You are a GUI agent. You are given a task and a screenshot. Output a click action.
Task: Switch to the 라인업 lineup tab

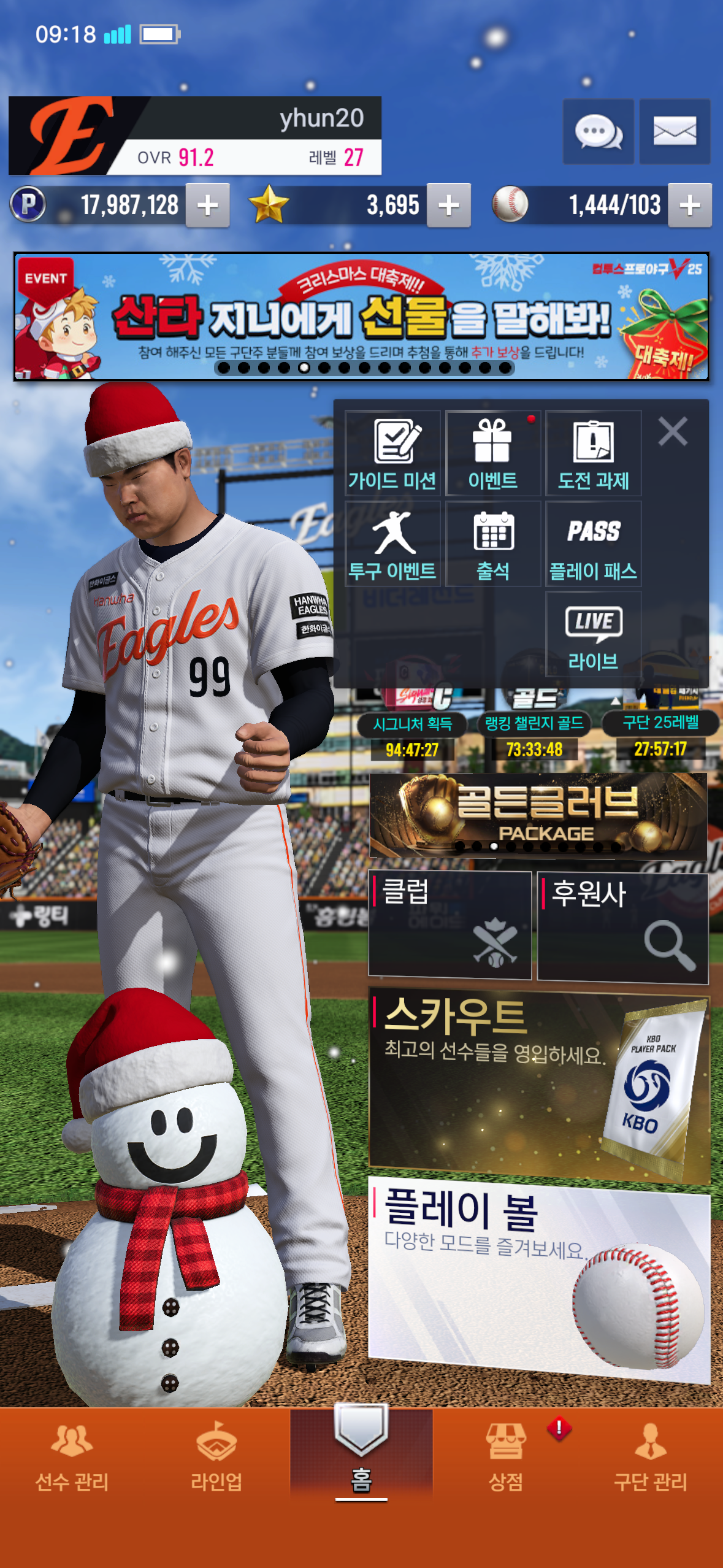(x=216, y=1457)
